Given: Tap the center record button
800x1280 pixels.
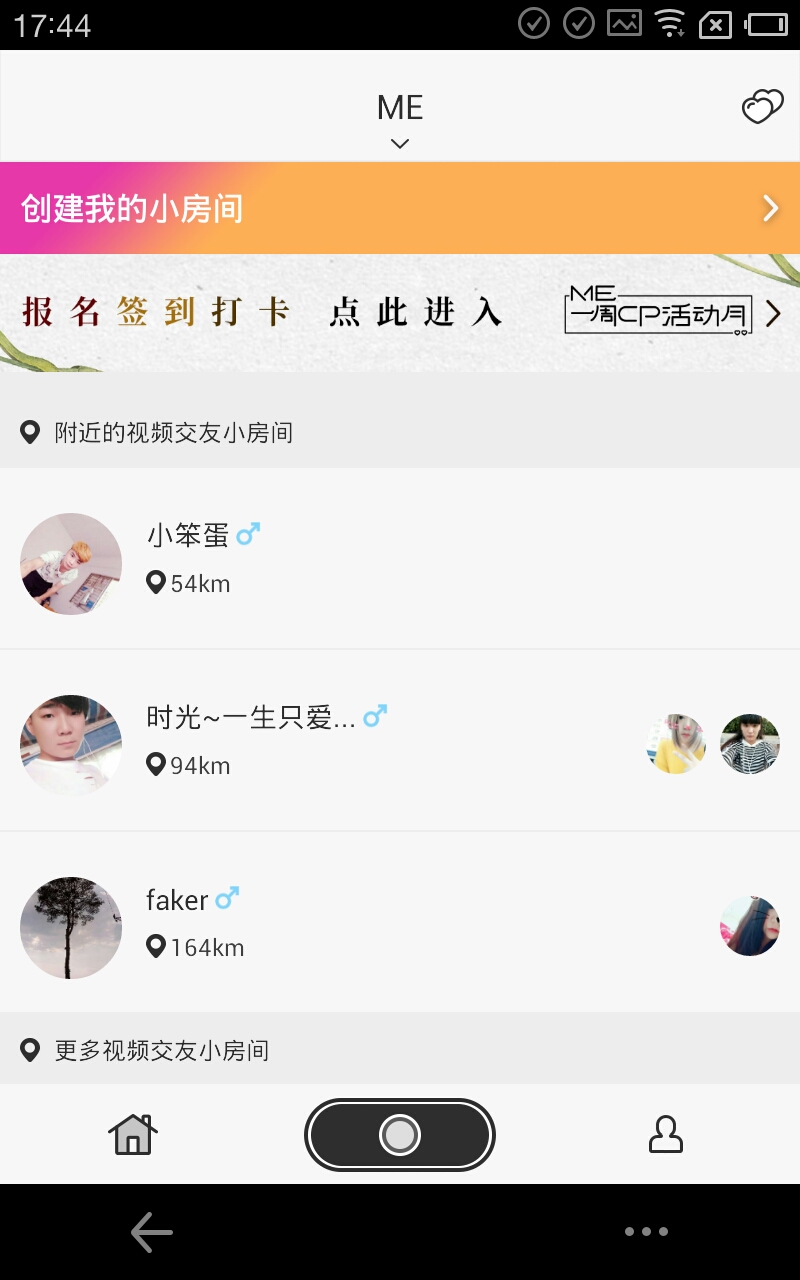Looking at the screenshot, I should click(x=400, y=1134).
